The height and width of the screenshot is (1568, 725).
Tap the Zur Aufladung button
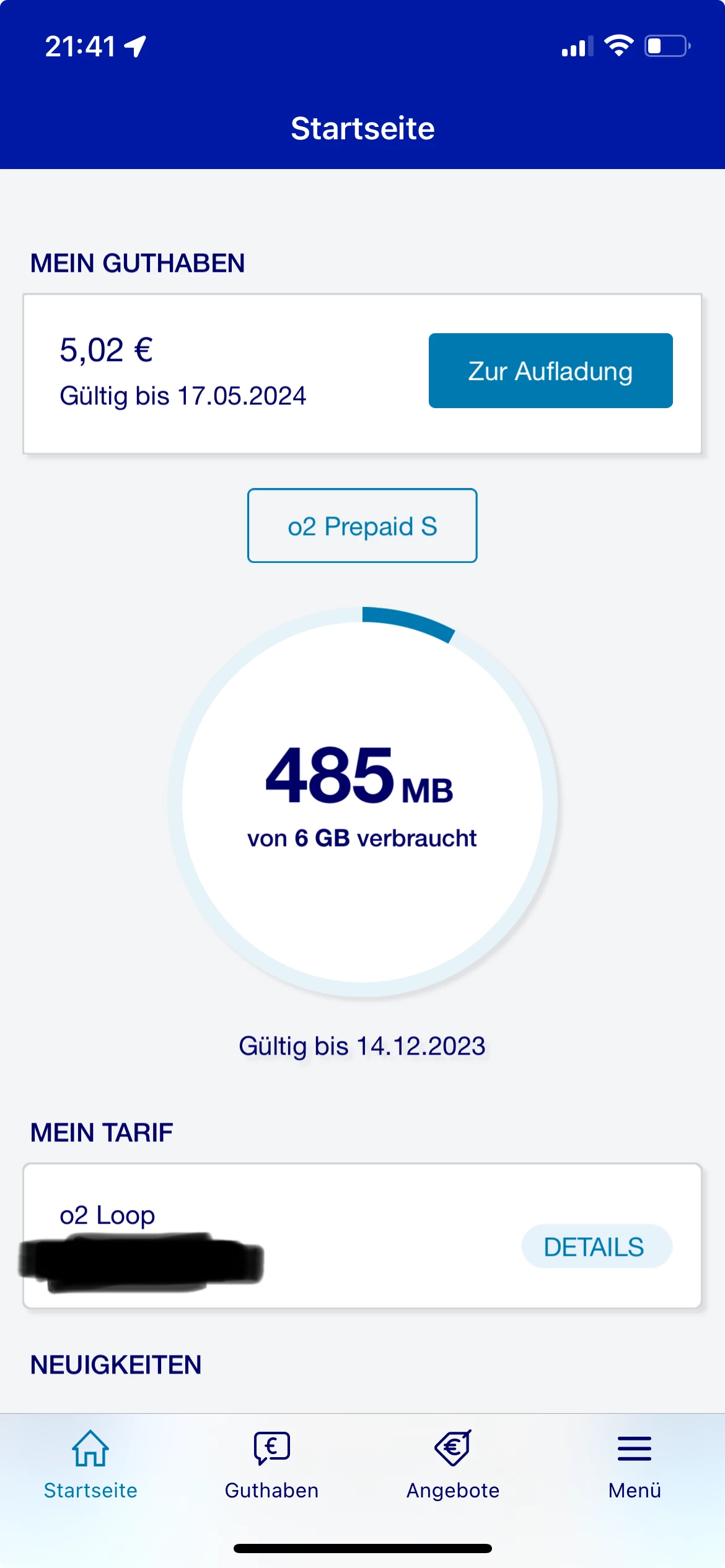click(550, 370)
